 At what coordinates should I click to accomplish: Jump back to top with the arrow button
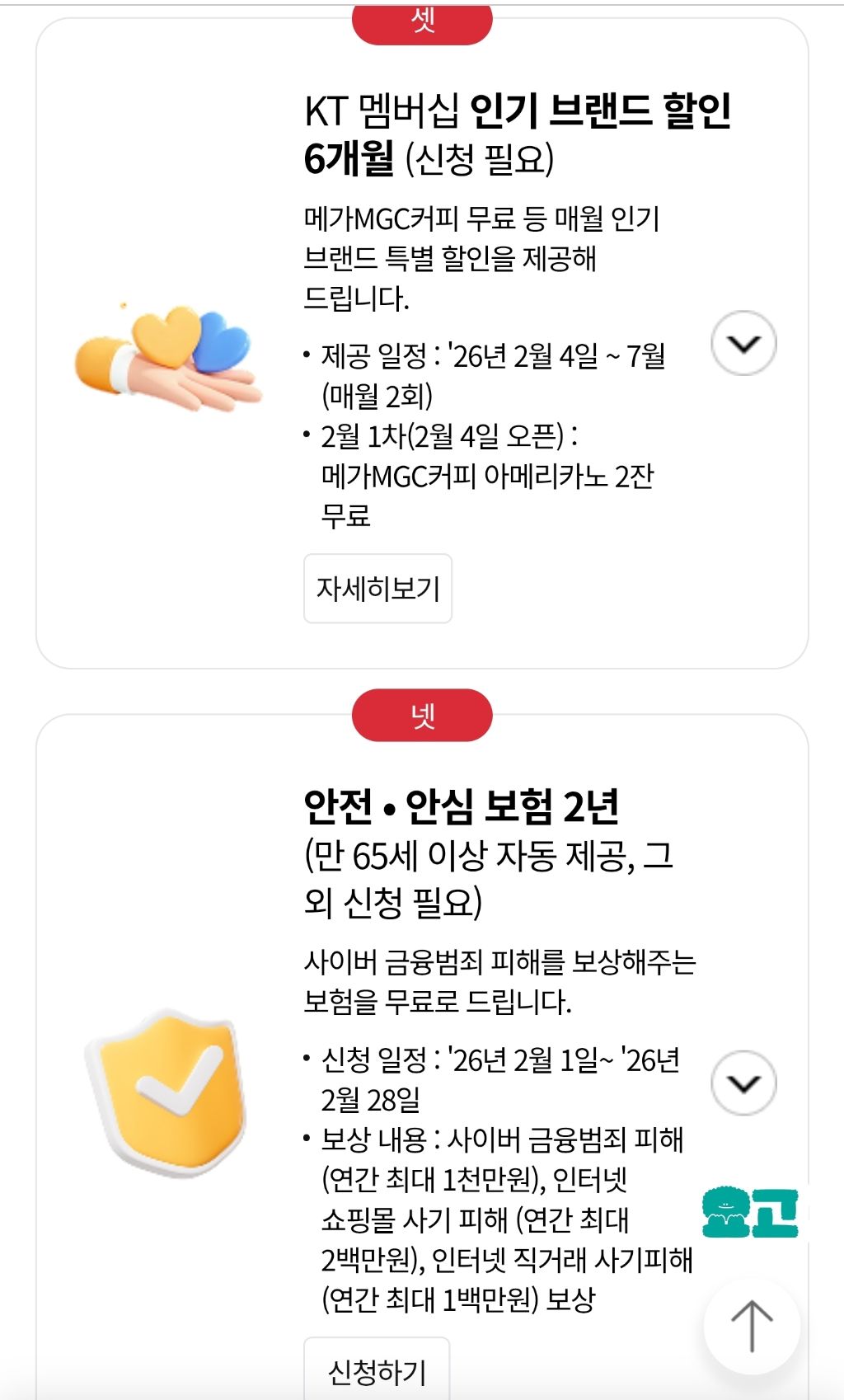tap(751, 1326)
